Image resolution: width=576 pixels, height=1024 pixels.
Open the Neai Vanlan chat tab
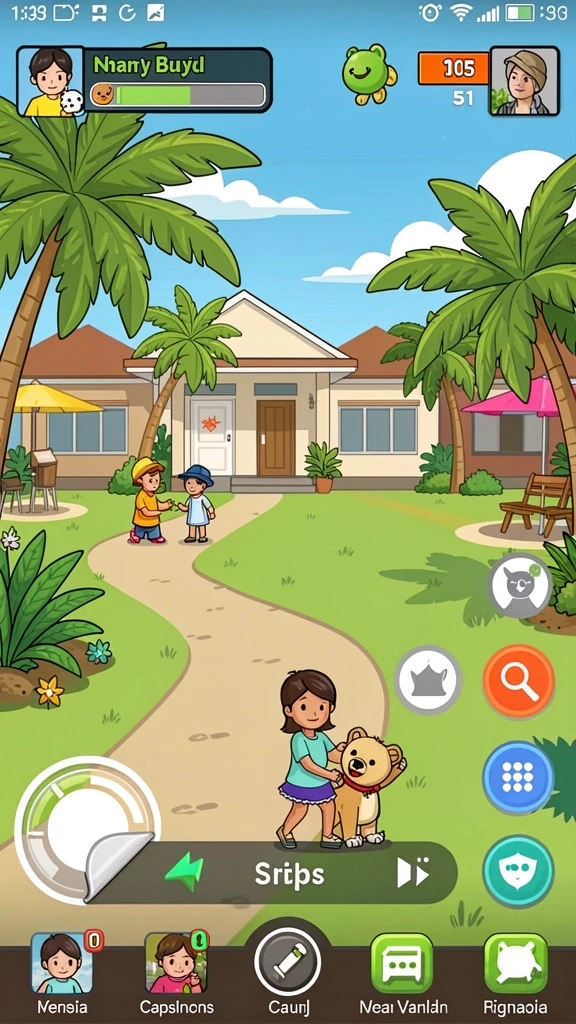point(403,972)
